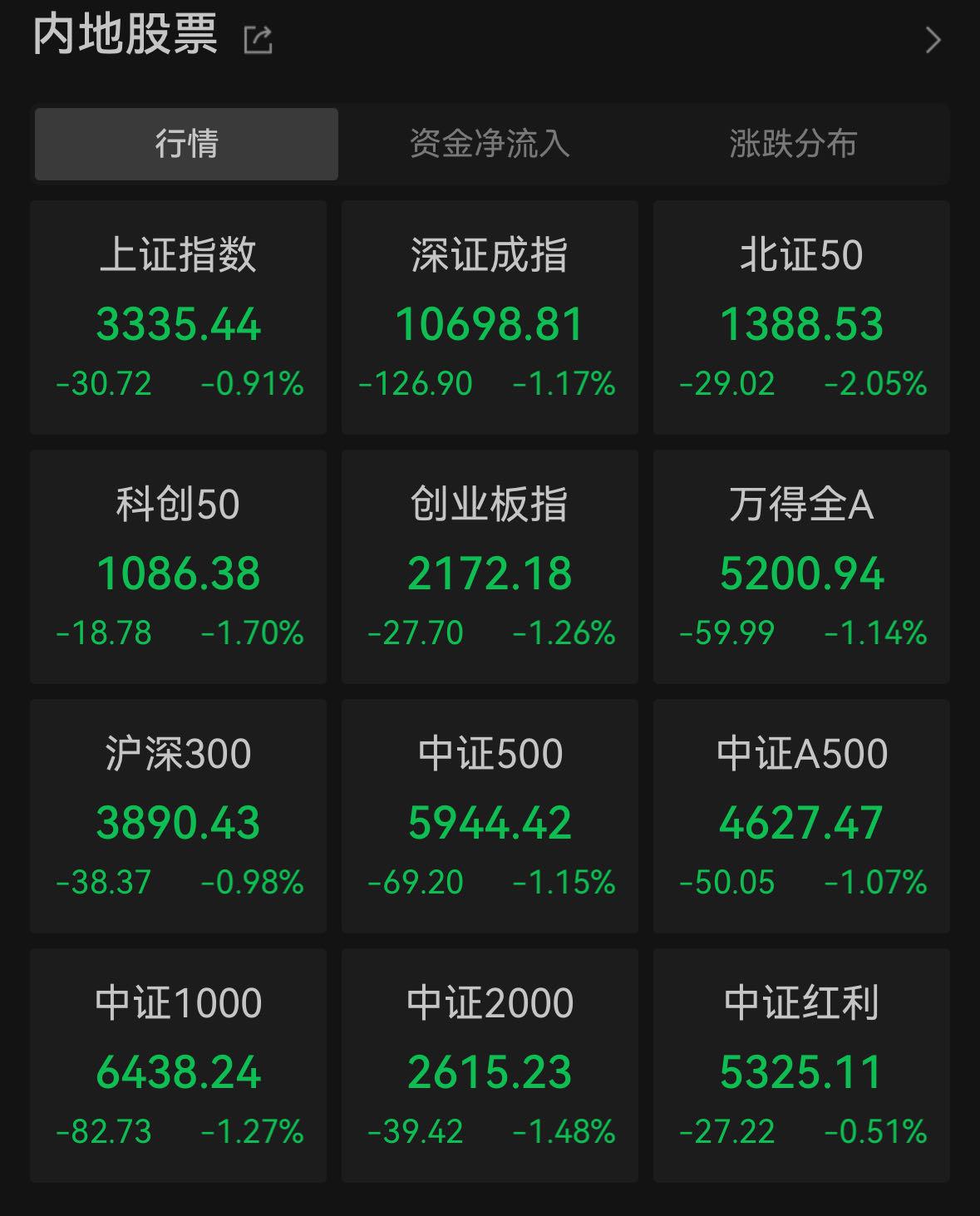The image size is (980, 1216).
Task: View 深证成指 index details
Action: pyautogui.click(x=490, y=318)
